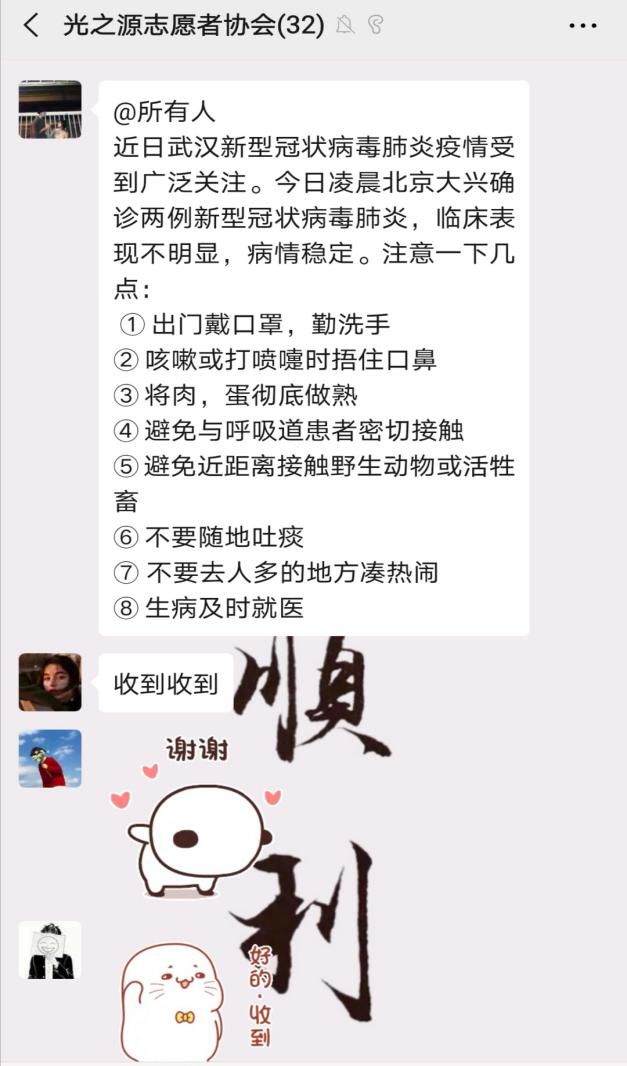Open avatar beside the 好的收到 sticker

tap(50, 950)
